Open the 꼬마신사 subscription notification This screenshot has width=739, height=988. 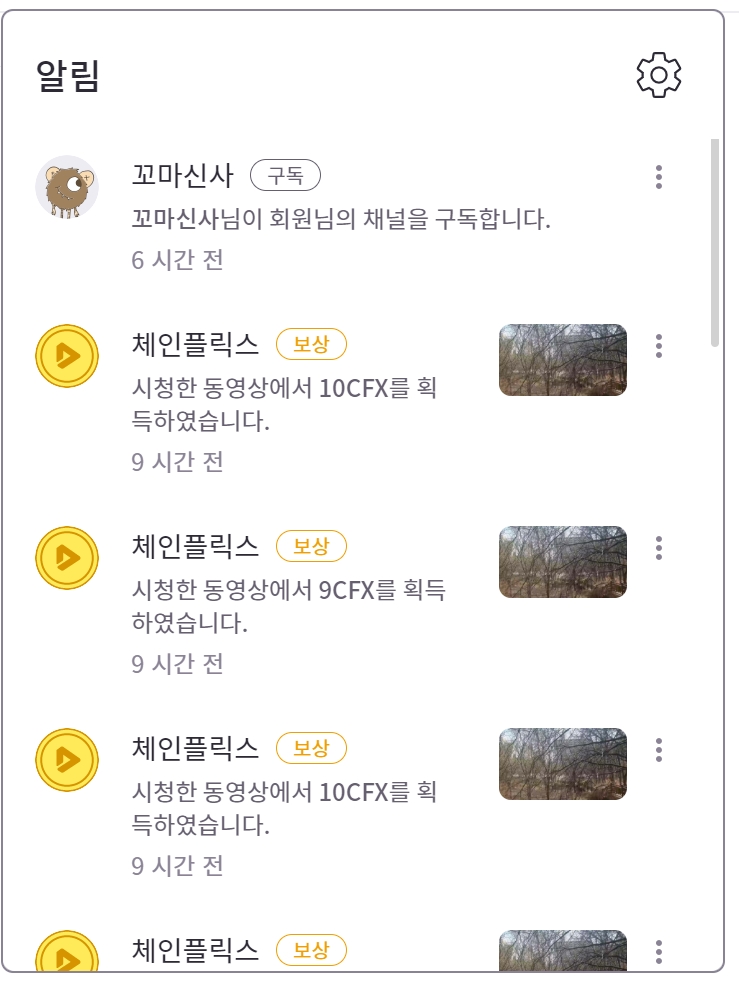[341, 219]
